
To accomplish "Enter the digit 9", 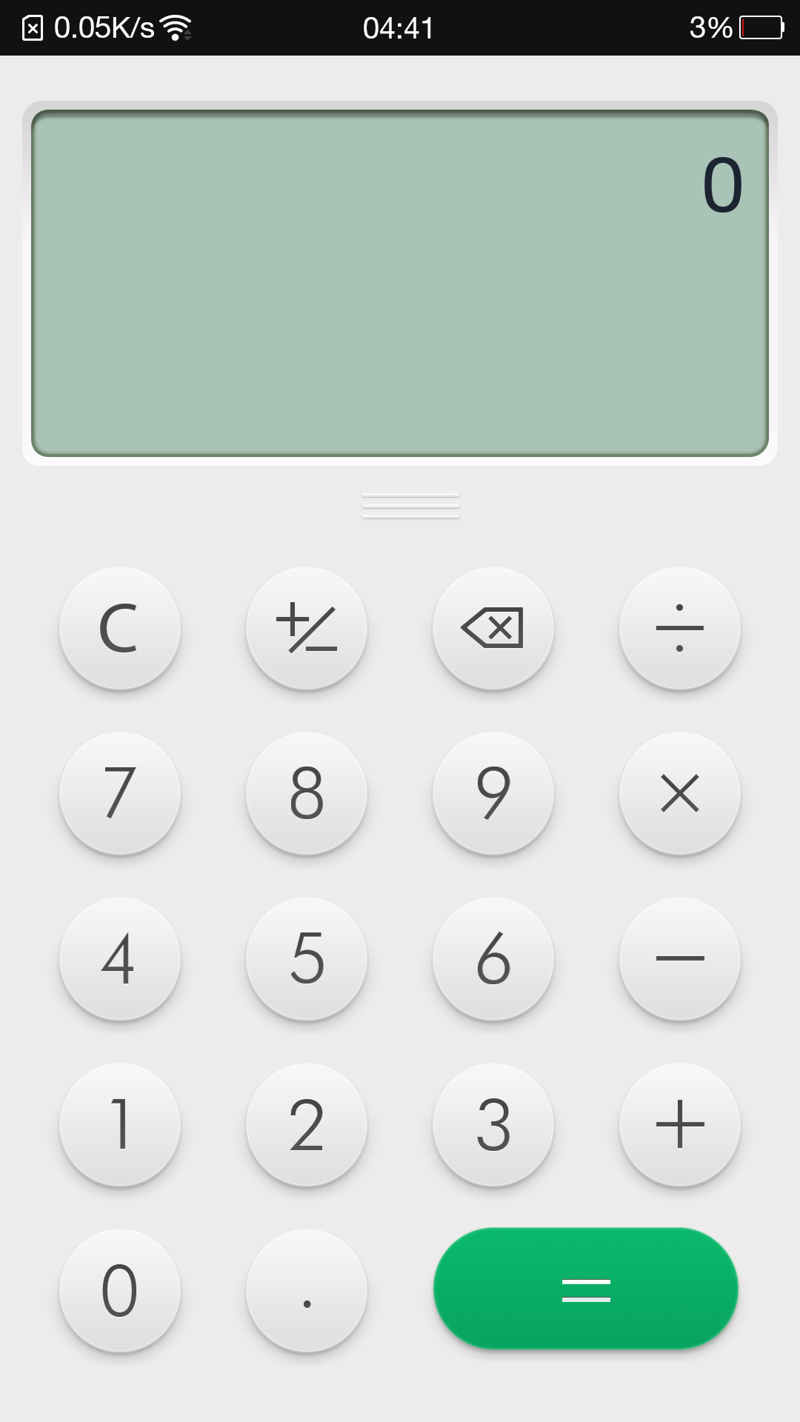I will pyautogui.click(x=493, y=794).
